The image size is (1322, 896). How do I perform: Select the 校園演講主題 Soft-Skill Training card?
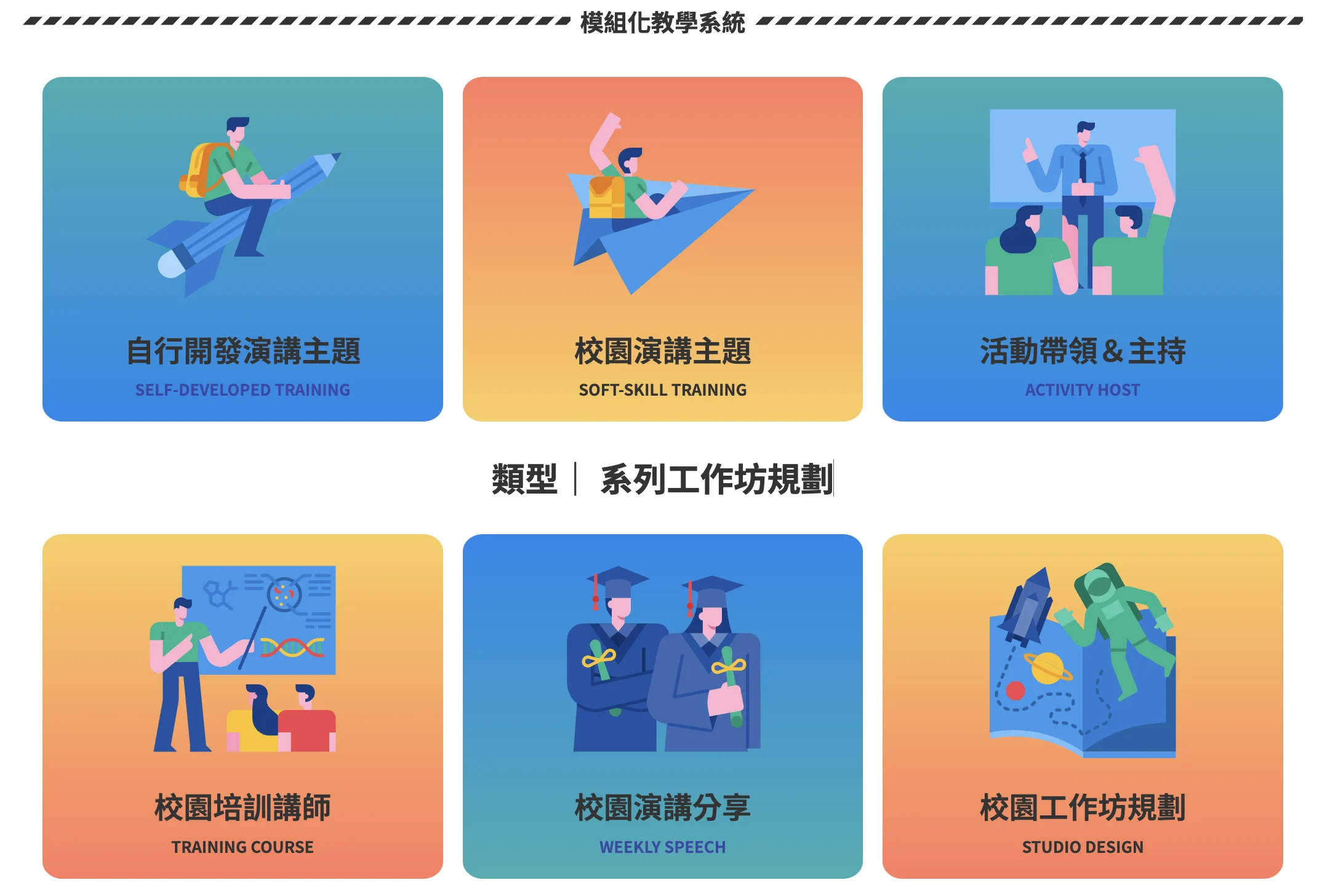662,249
